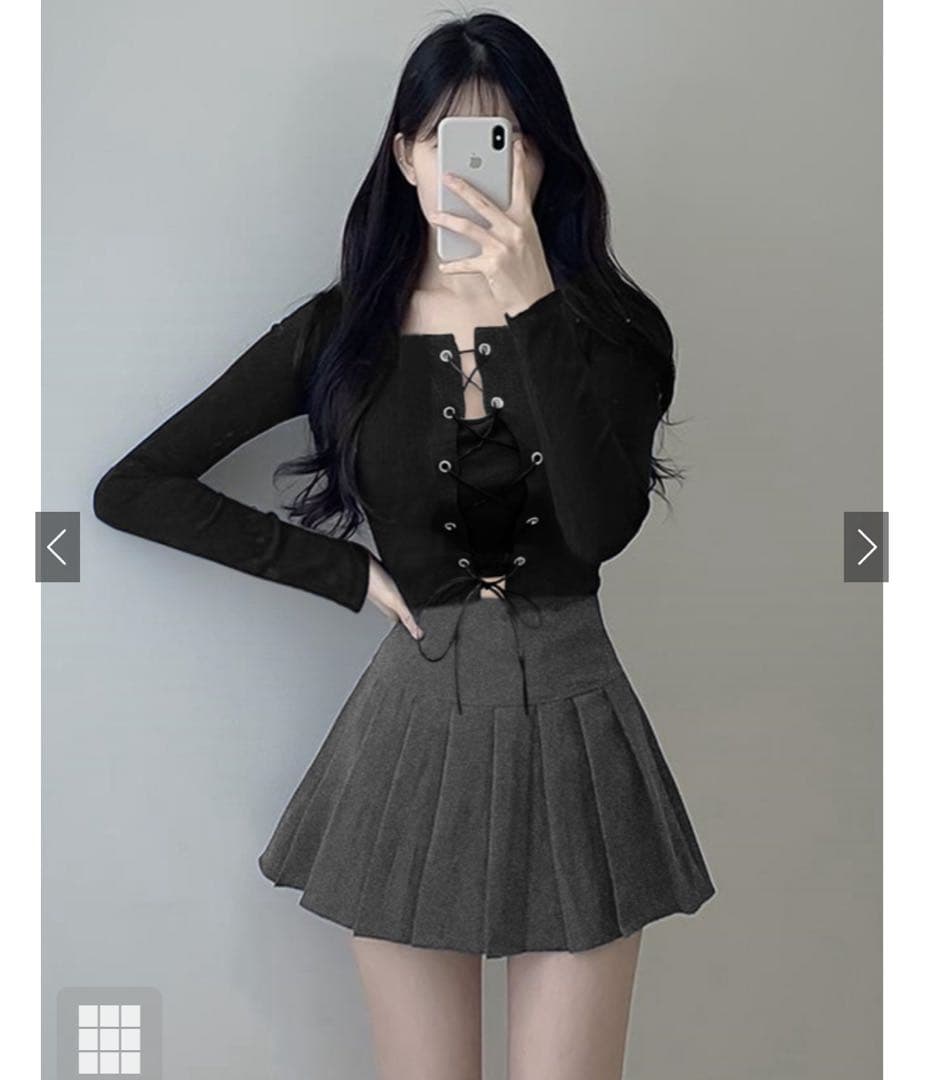Screen dimensions: 925x1080
Task: Go to the previous product image
Action: 57,547
